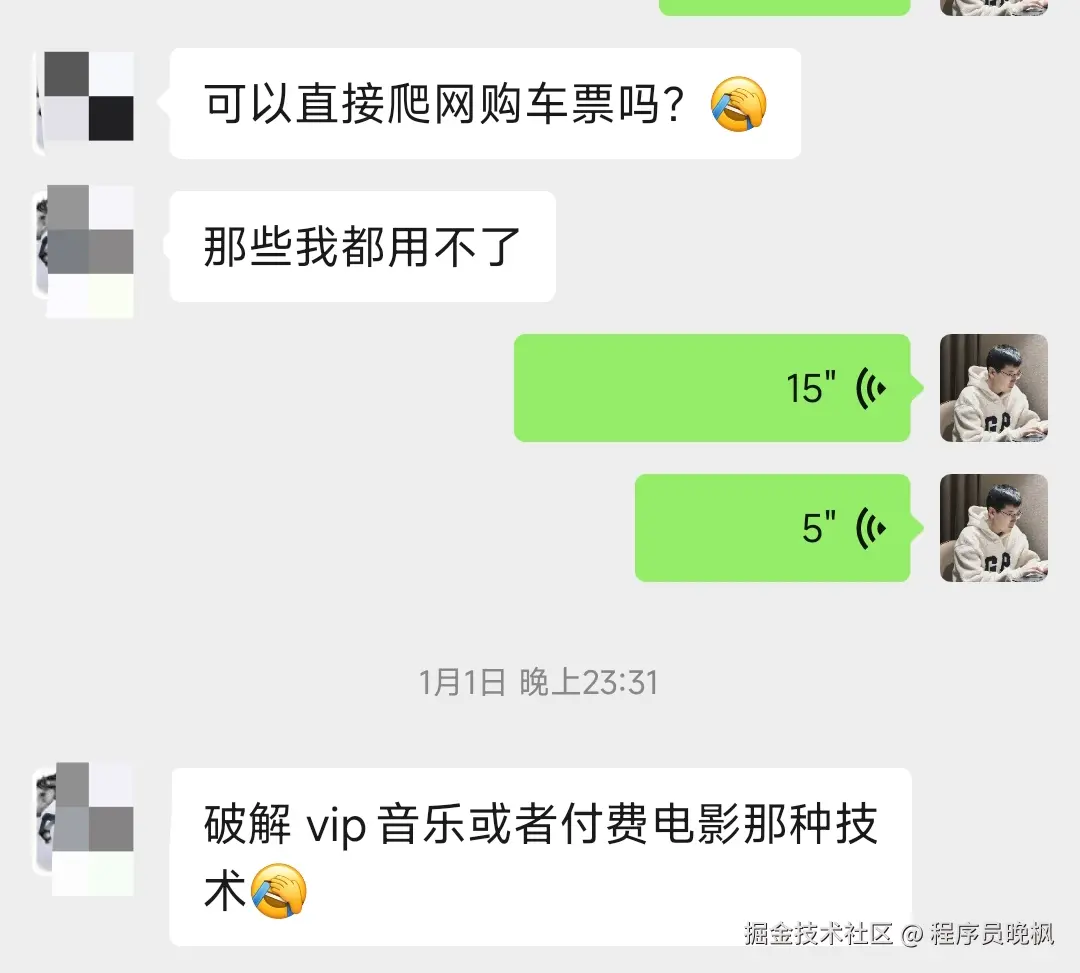Open my avatar beside the 15" voice message
Viewport: 1080px width, 973px height.
(993, 388)
